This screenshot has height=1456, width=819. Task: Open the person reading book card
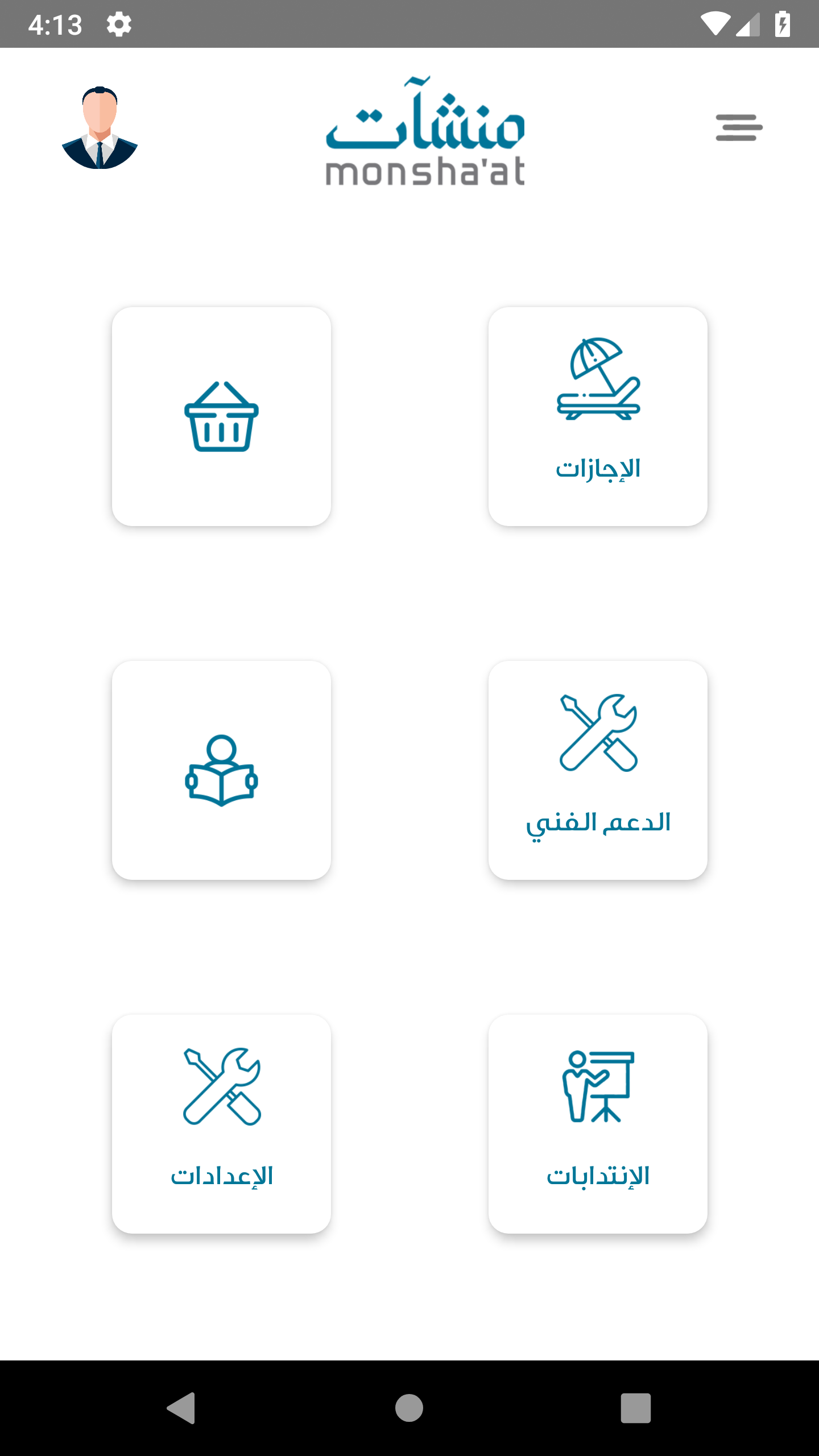point(221,770)
